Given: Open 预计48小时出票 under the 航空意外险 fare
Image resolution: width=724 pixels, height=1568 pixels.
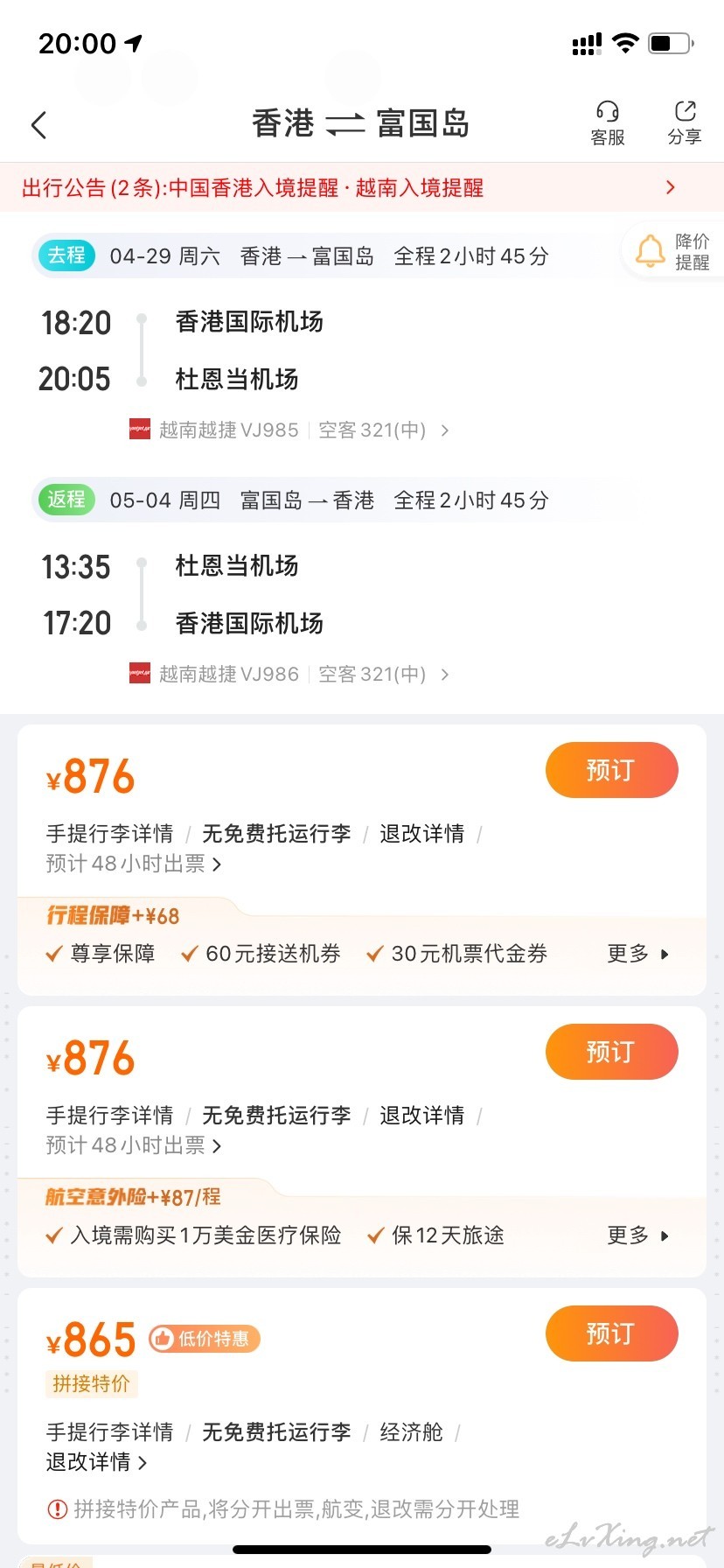Looking at the screenshot, I should point(134,1145).
